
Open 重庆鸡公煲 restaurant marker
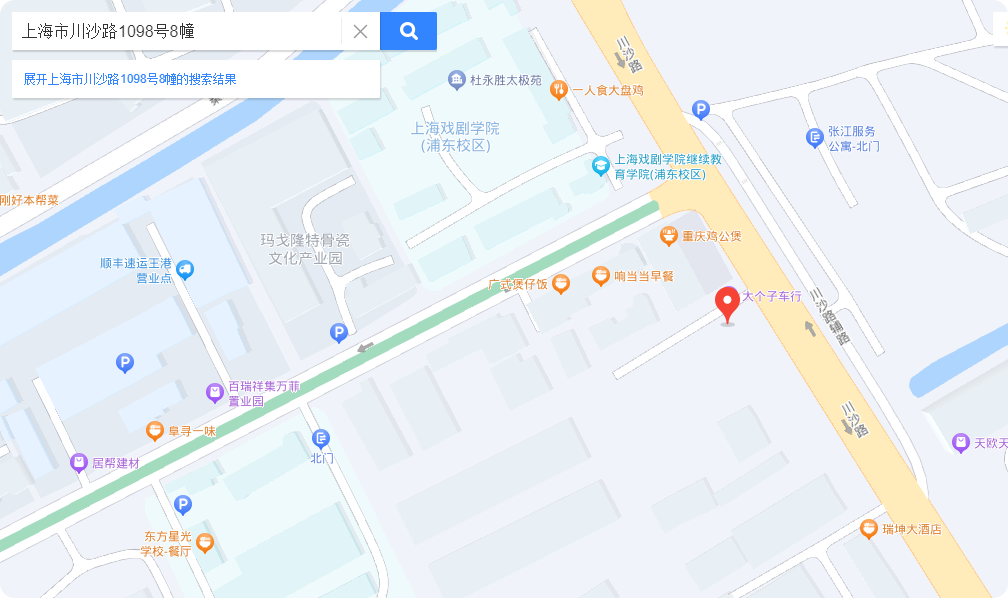669,236
